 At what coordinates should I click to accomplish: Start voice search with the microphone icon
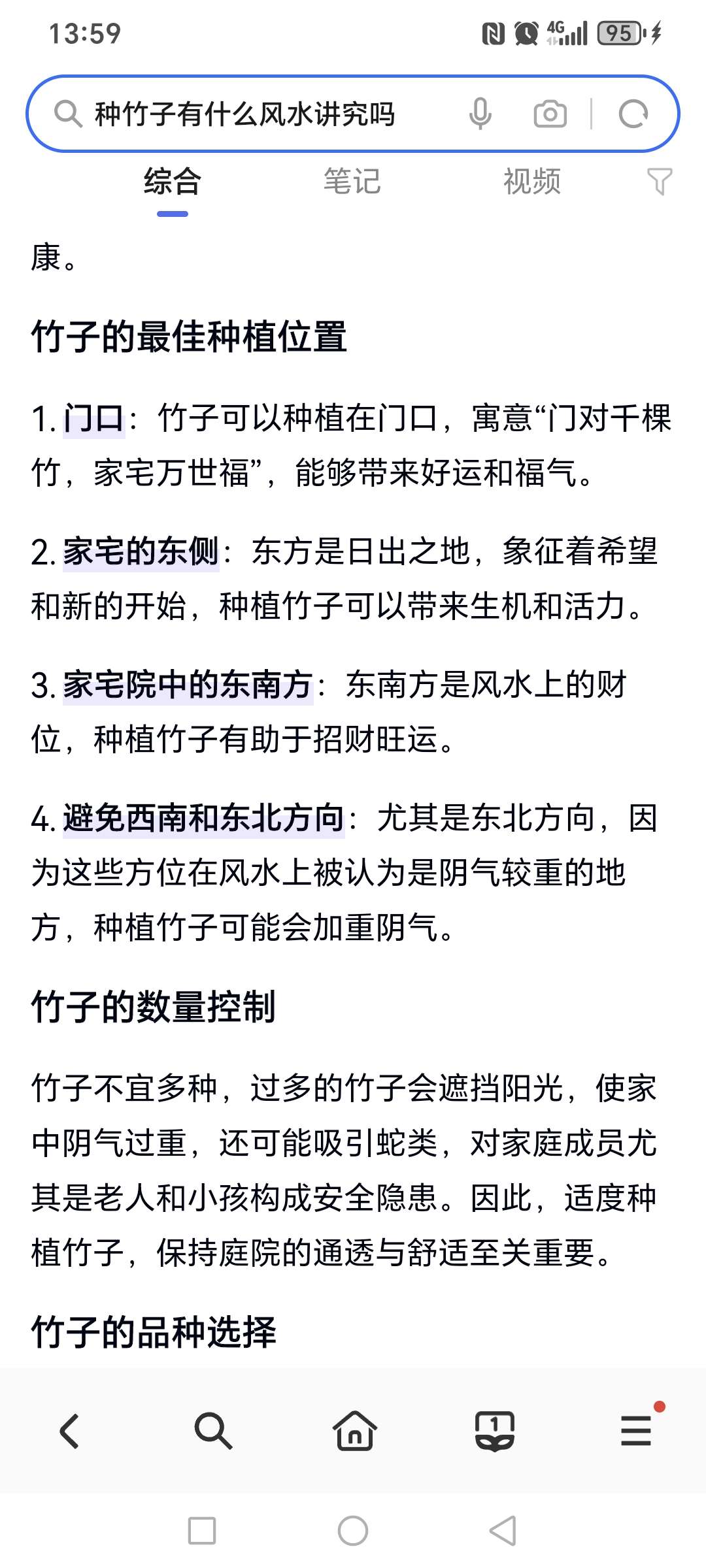[480, 114]
